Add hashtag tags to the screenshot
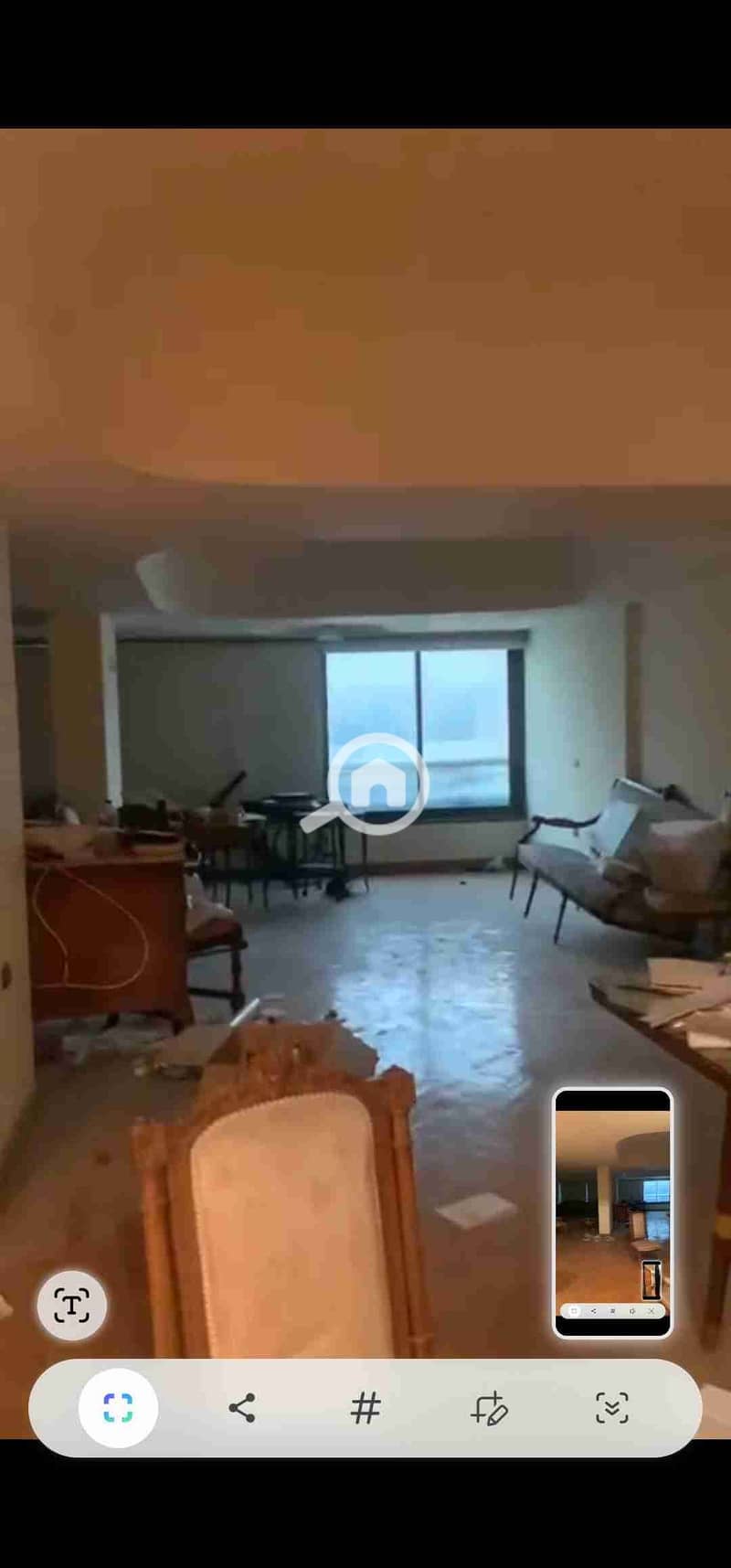The width and height of the screenshot is (731, 1568). 365,1408
